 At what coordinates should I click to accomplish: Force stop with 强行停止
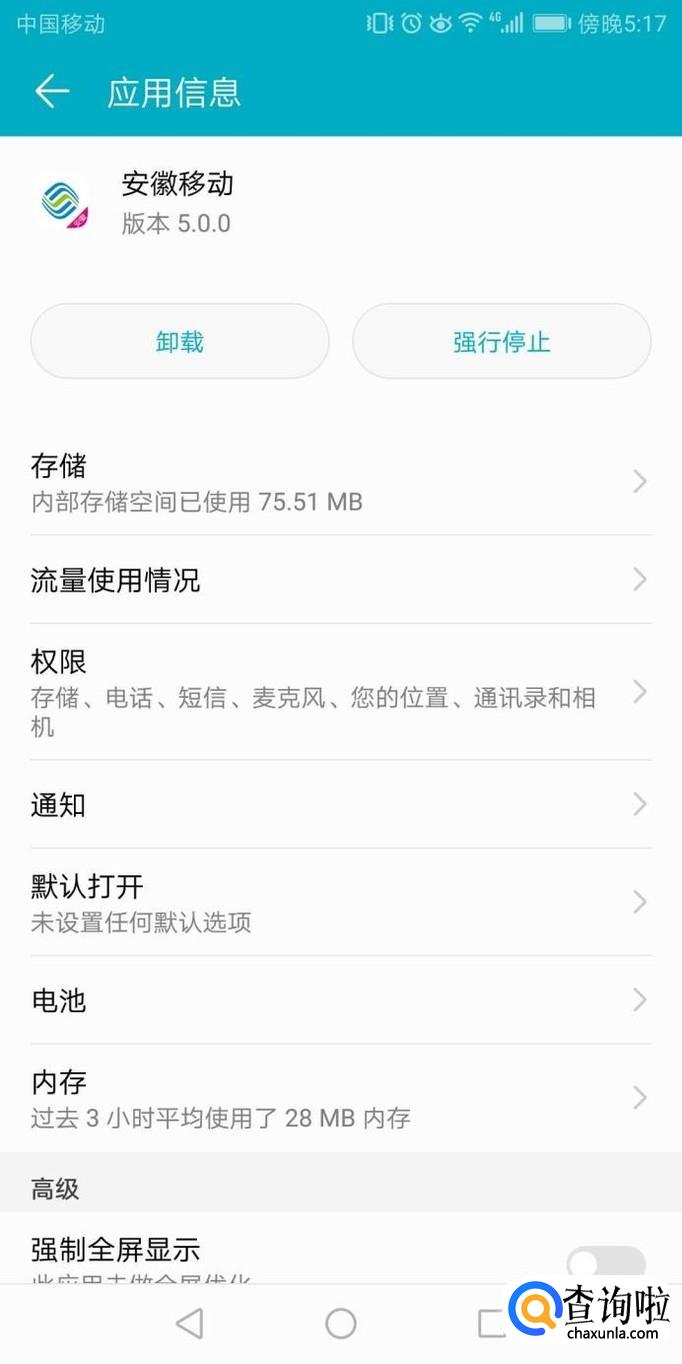(x=501, y=342)
